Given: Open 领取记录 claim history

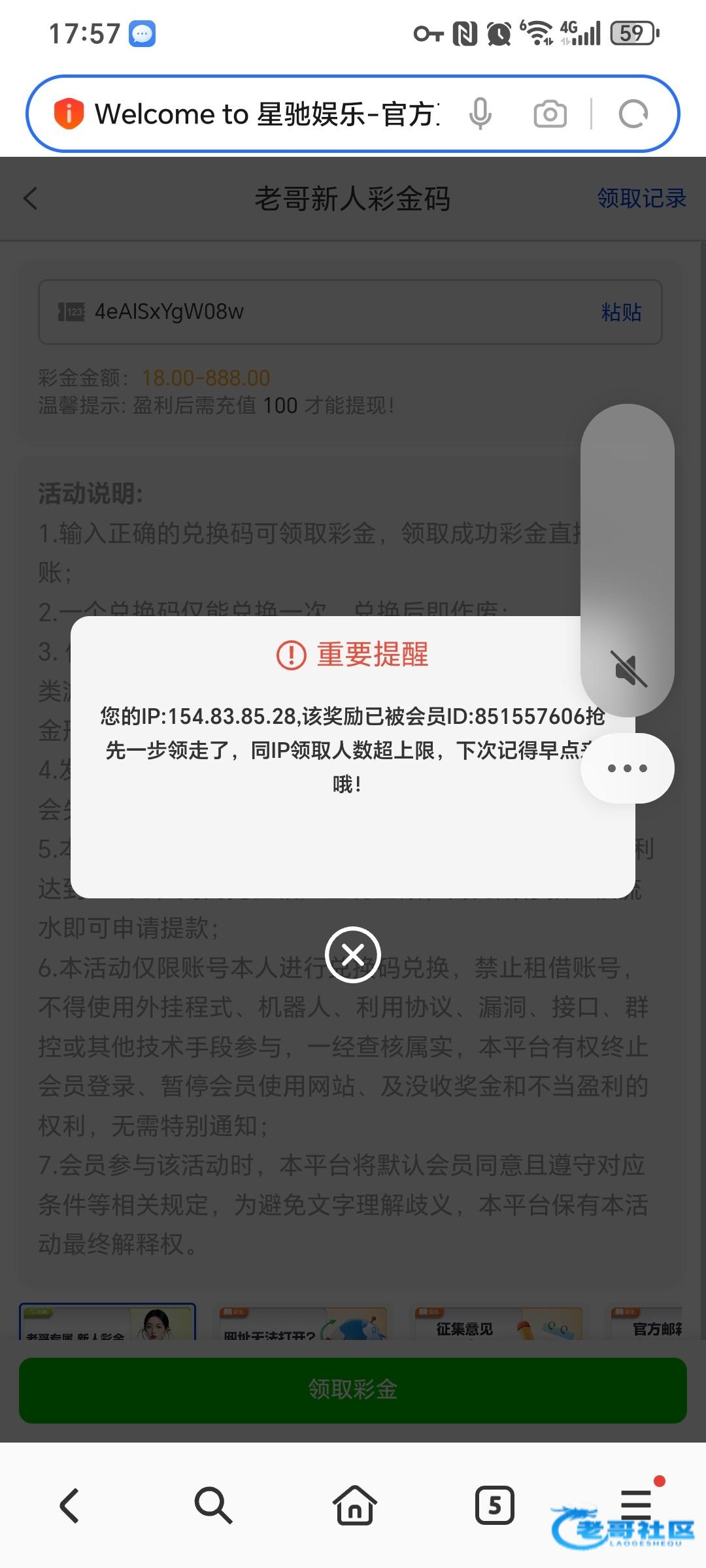Looking at the screenshot, I should [641, 198].
